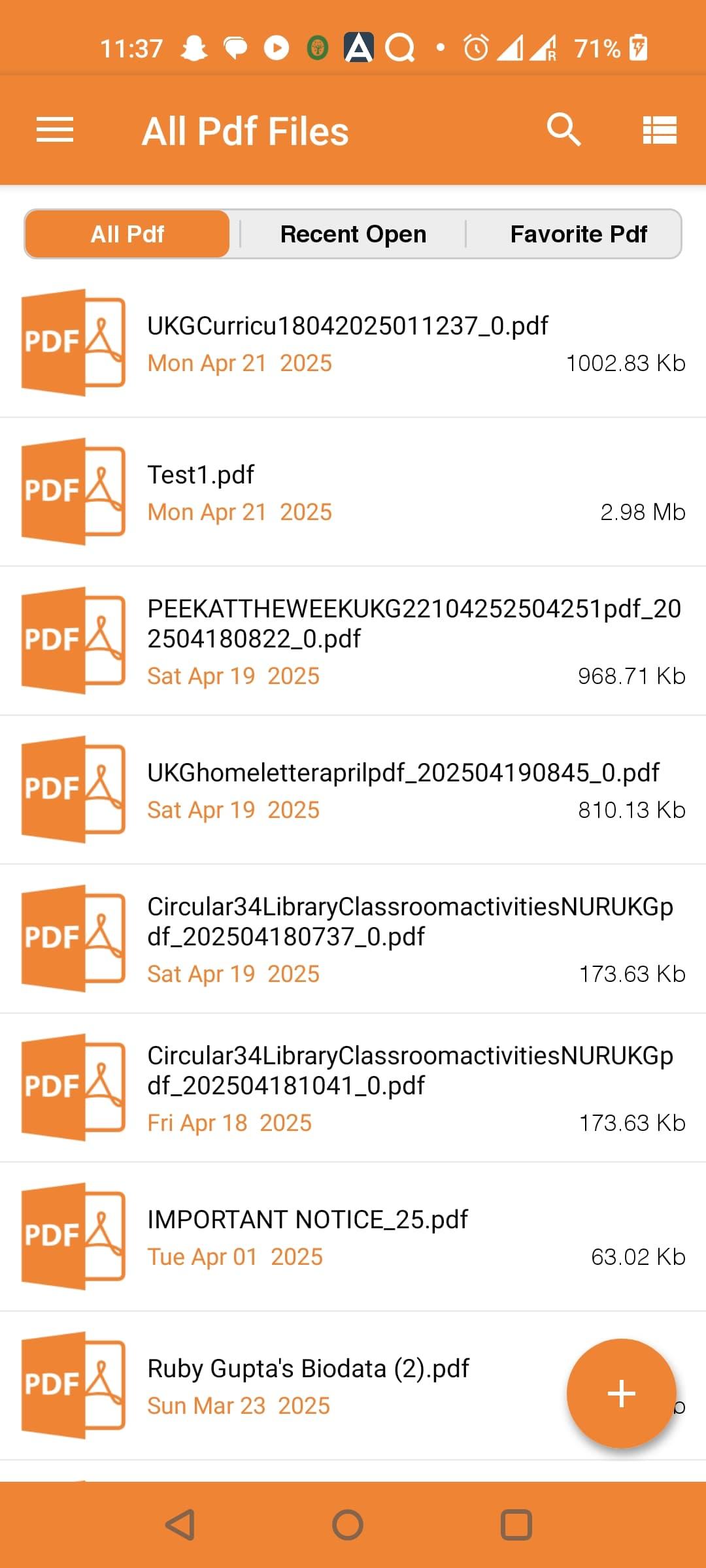Viewport: 706px width, 1568px height.
Task: Click the search icon
Action: [564, 129]
